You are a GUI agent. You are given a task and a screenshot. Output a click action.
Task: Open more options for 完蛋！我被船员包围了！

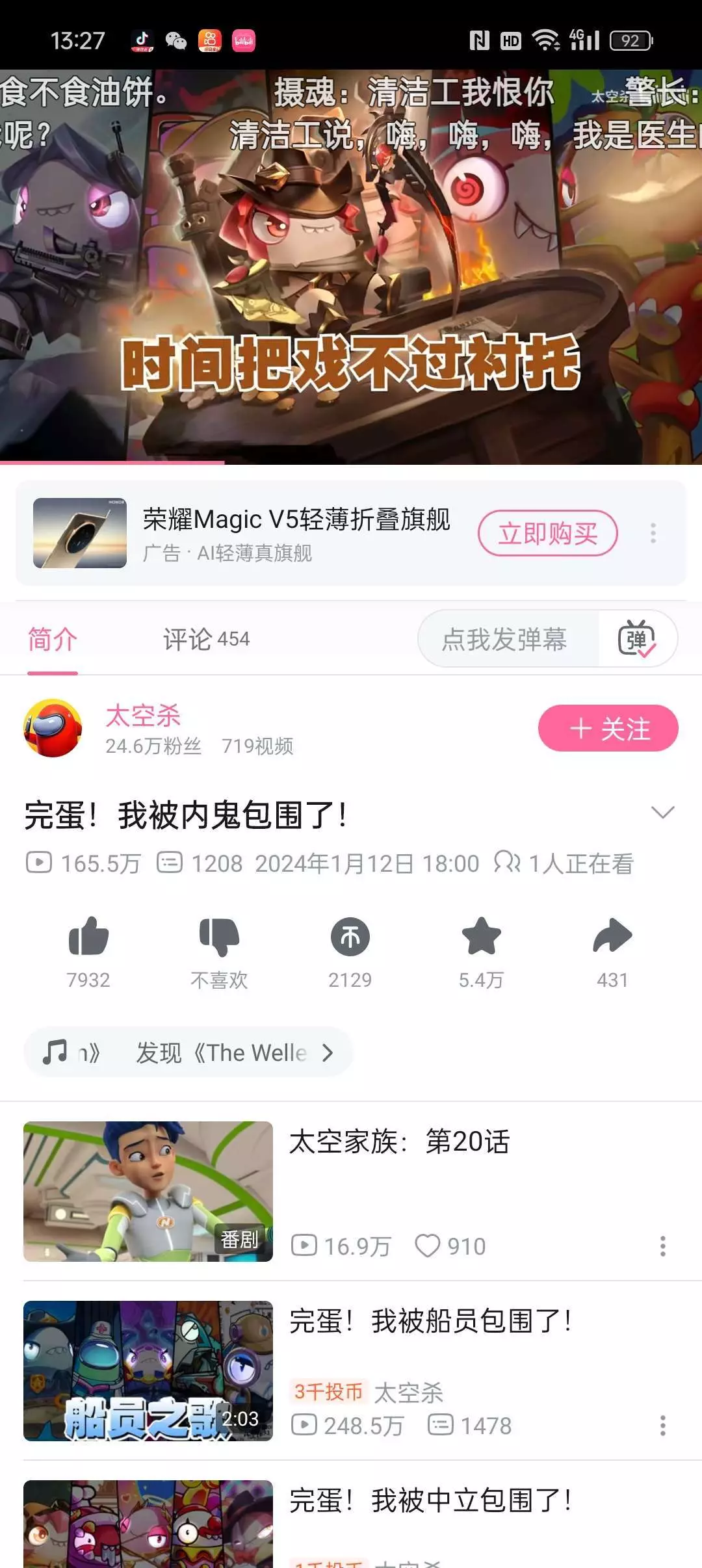[x=662, y=1426]
